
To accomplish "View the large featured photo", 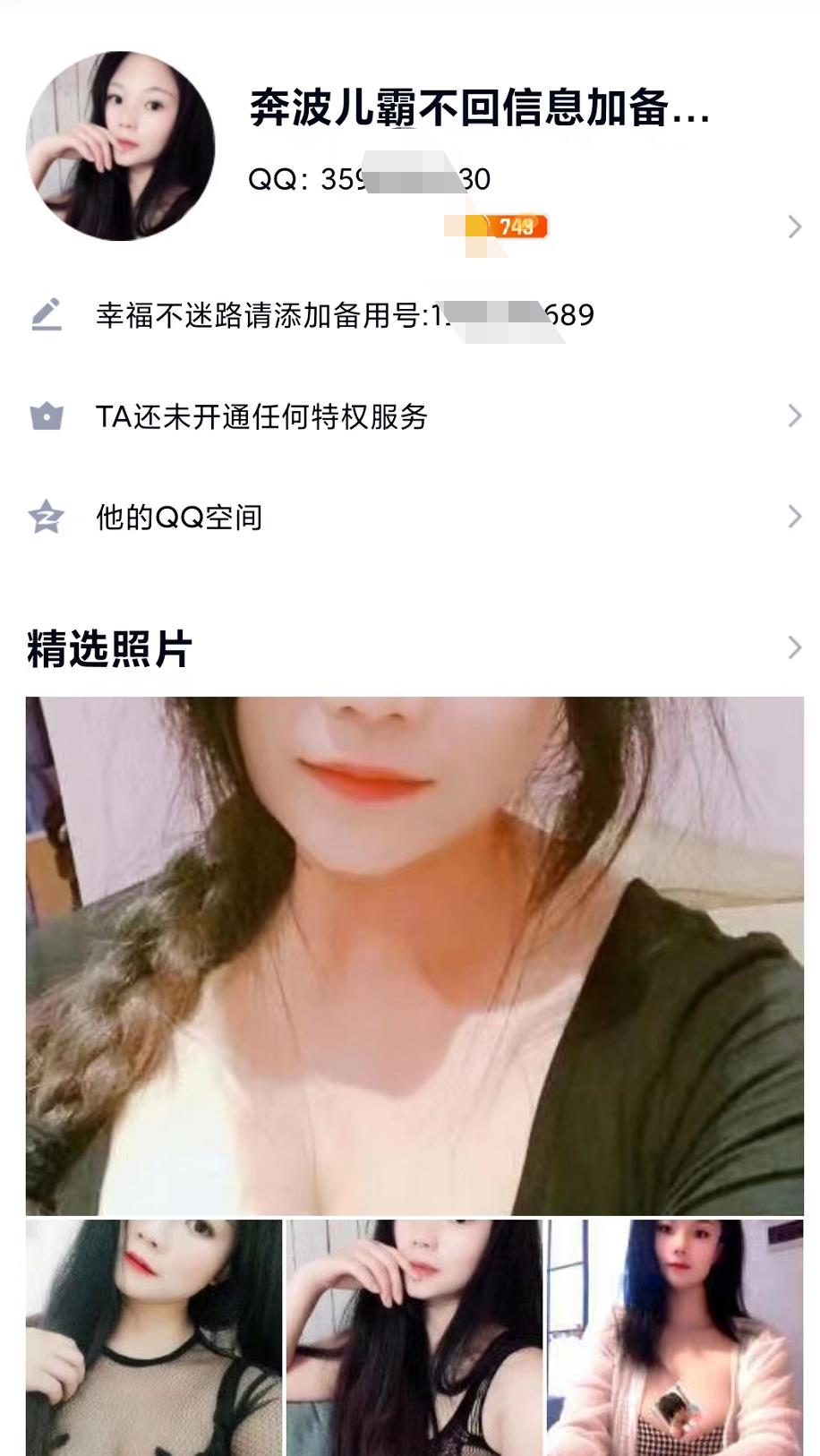I will click(x=414, y=955).
